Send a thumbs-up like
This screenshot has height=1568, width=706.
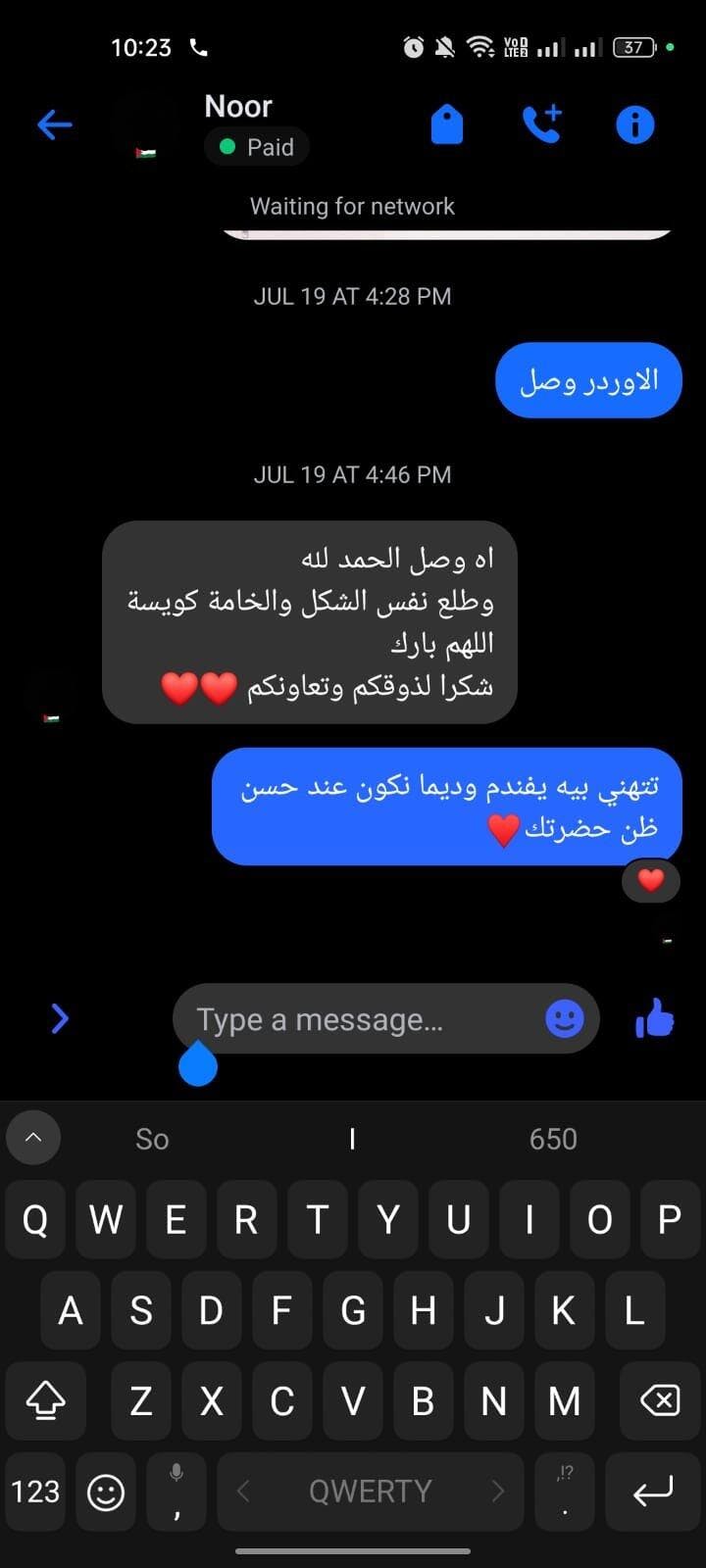(x=654, y=1019)
